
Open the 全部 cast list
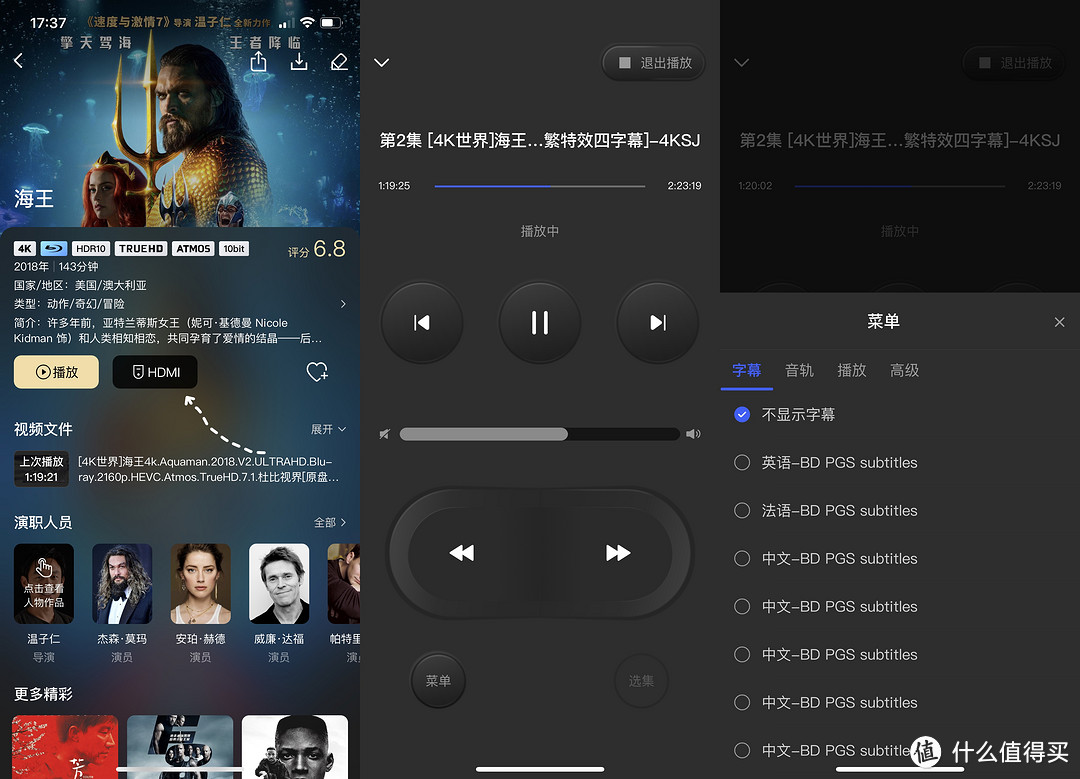pos(330,522)
